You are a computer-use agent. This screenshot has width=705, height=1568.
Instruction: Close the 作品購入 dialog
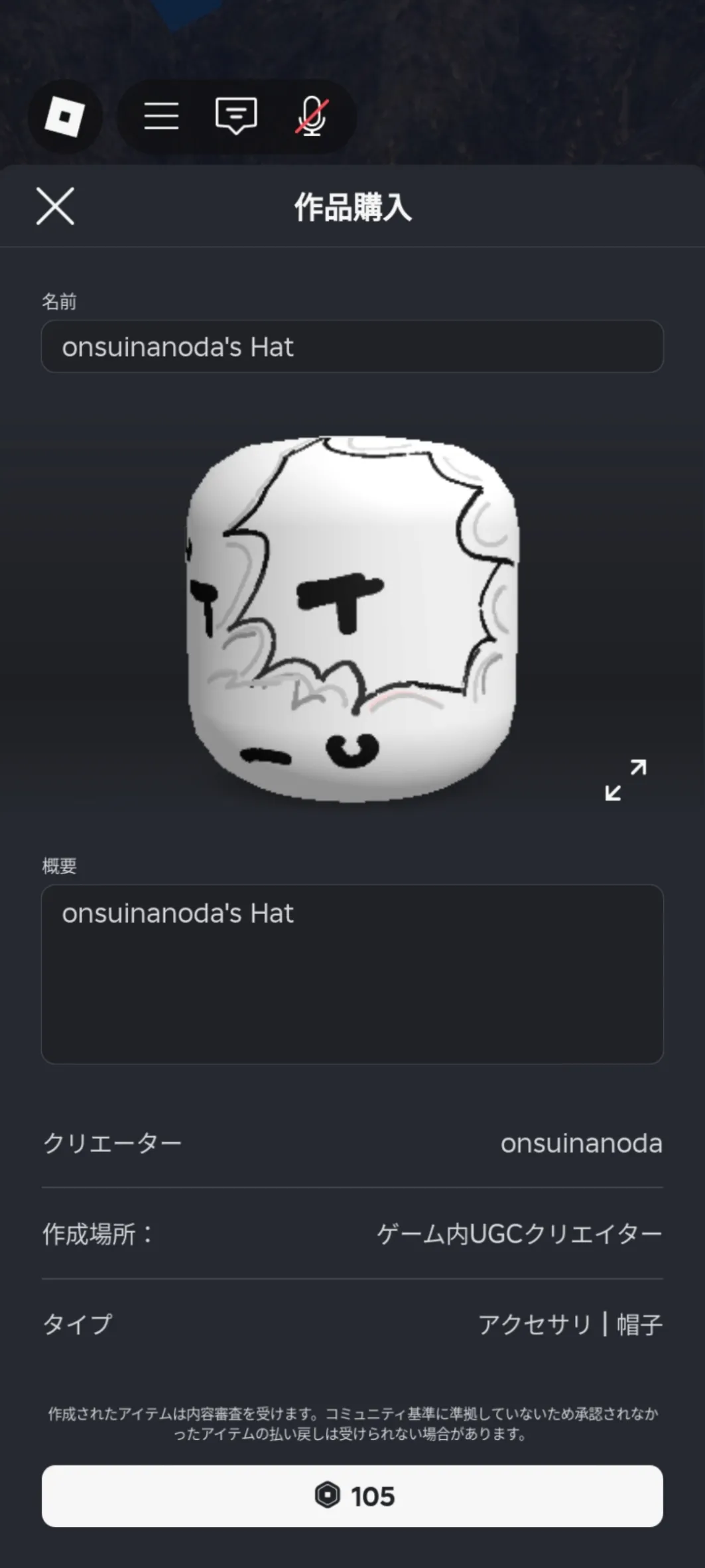[x=55, y=206]
